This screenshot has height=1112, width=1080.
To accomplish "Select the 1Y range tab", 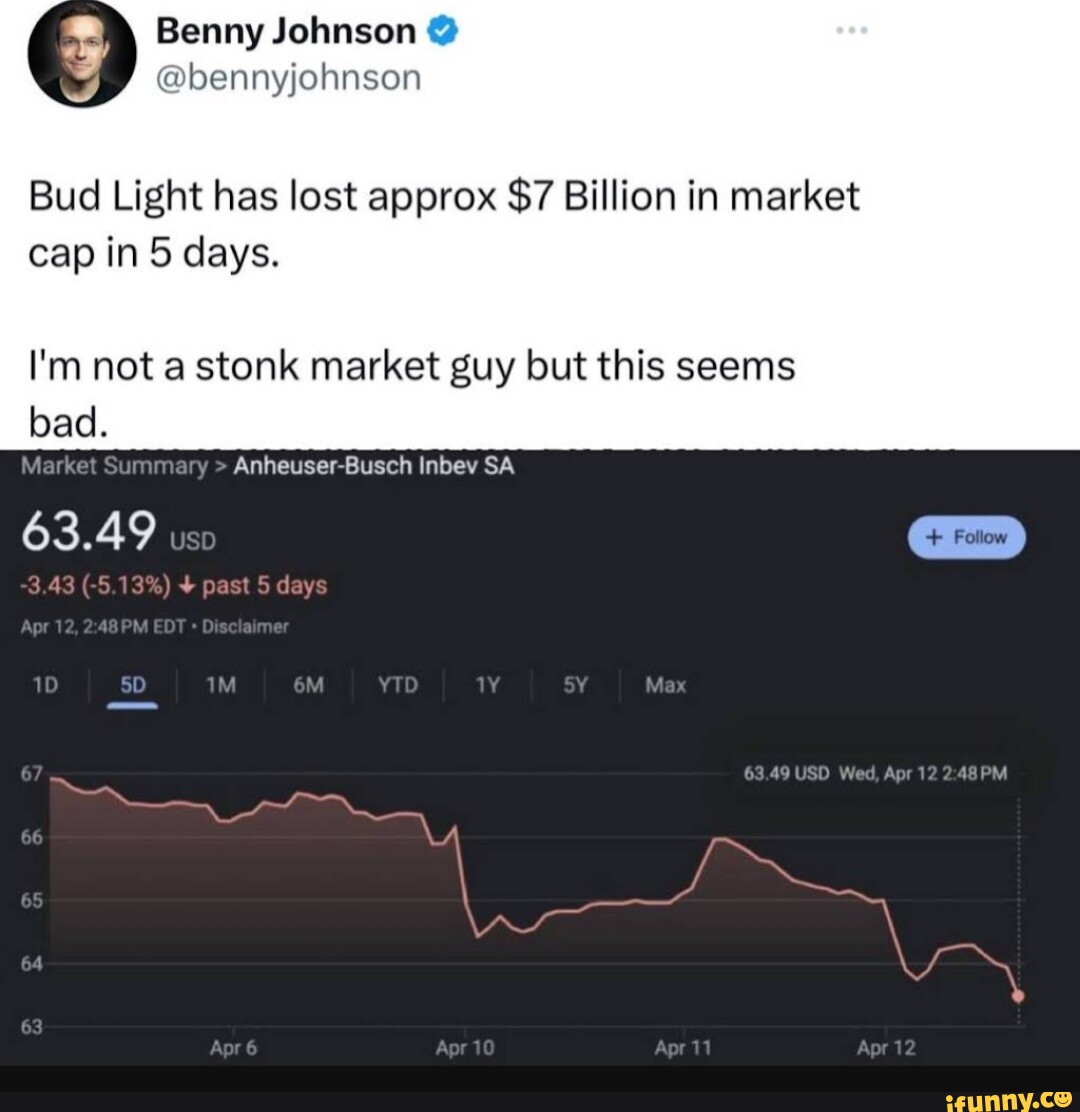I will [487, 686].
